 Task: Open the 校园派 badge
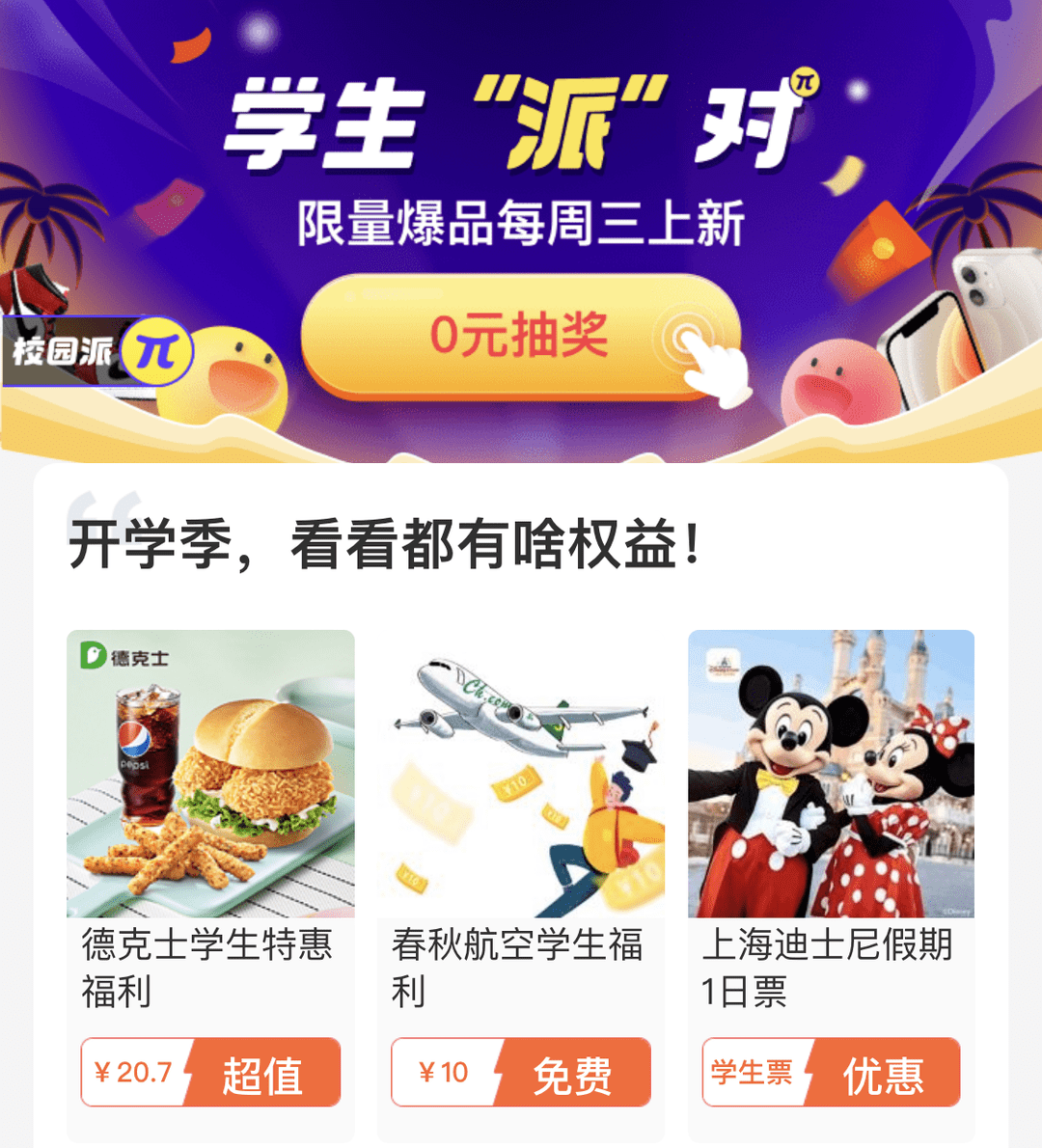[x=97, y=351]
